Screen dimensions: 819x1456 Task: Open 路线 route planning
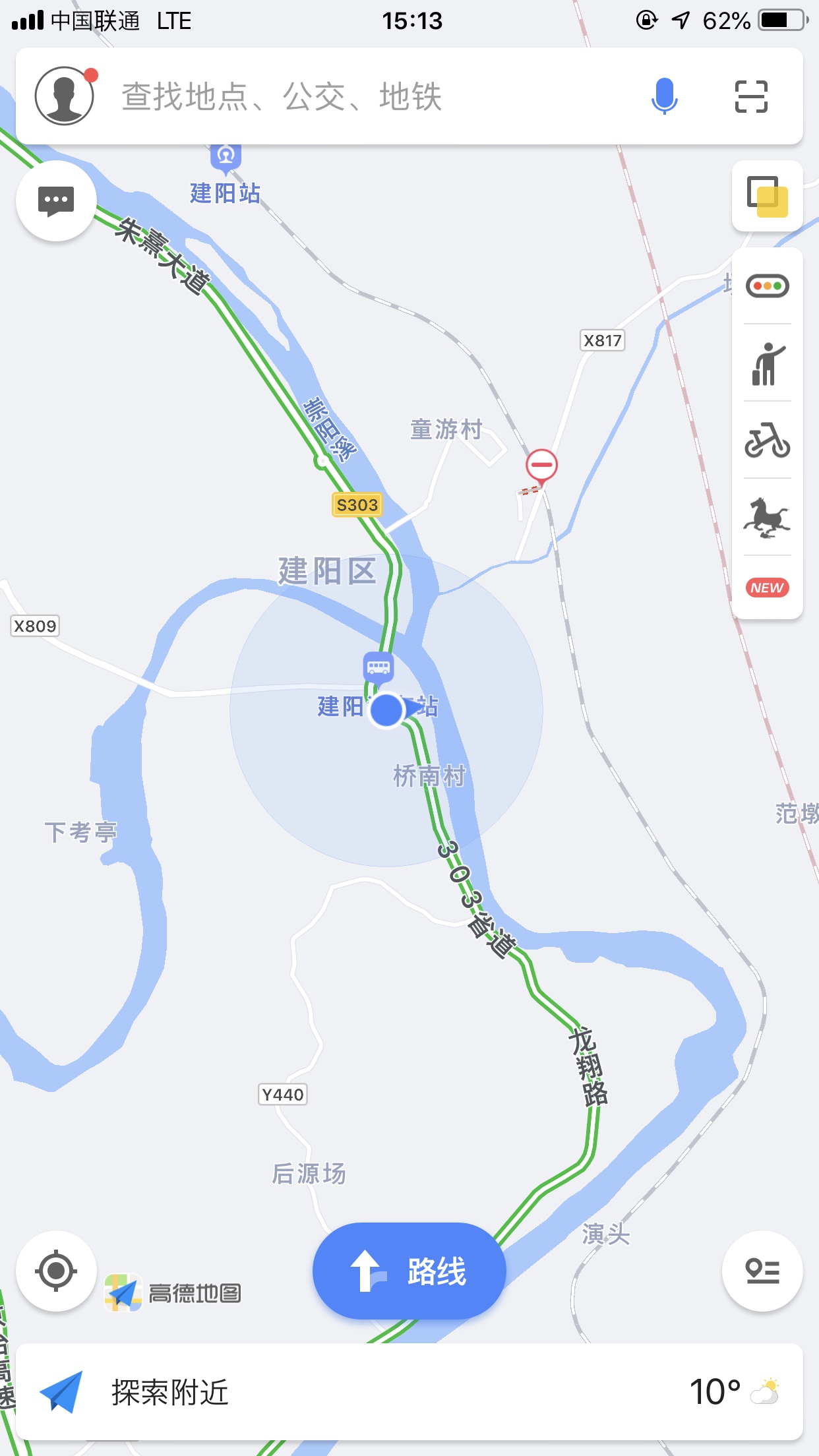pos(409,1271)
